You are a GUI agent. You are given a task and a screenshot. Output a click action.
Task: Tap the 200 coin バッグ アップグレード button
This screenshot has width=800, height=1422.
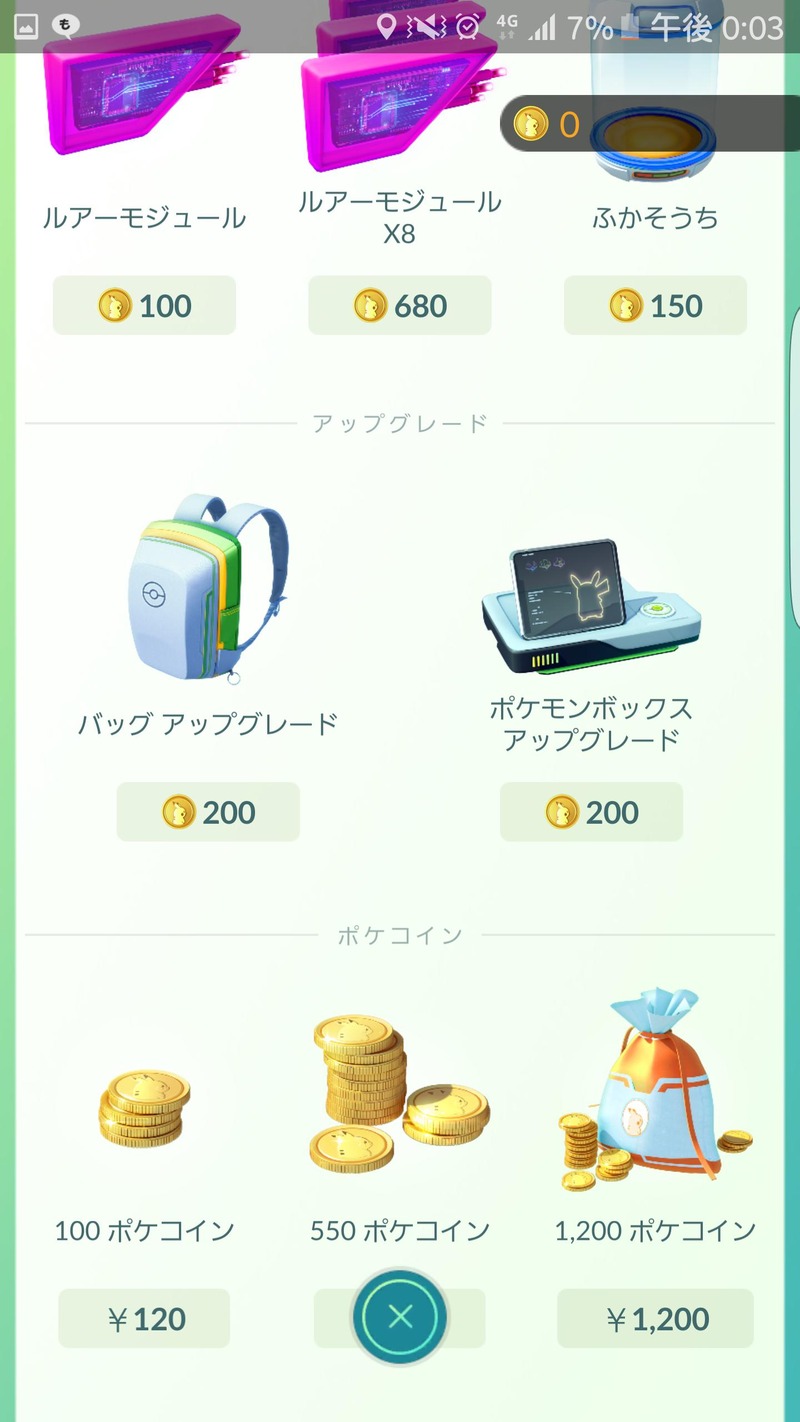pyautogui.click(x=208, y=811)
